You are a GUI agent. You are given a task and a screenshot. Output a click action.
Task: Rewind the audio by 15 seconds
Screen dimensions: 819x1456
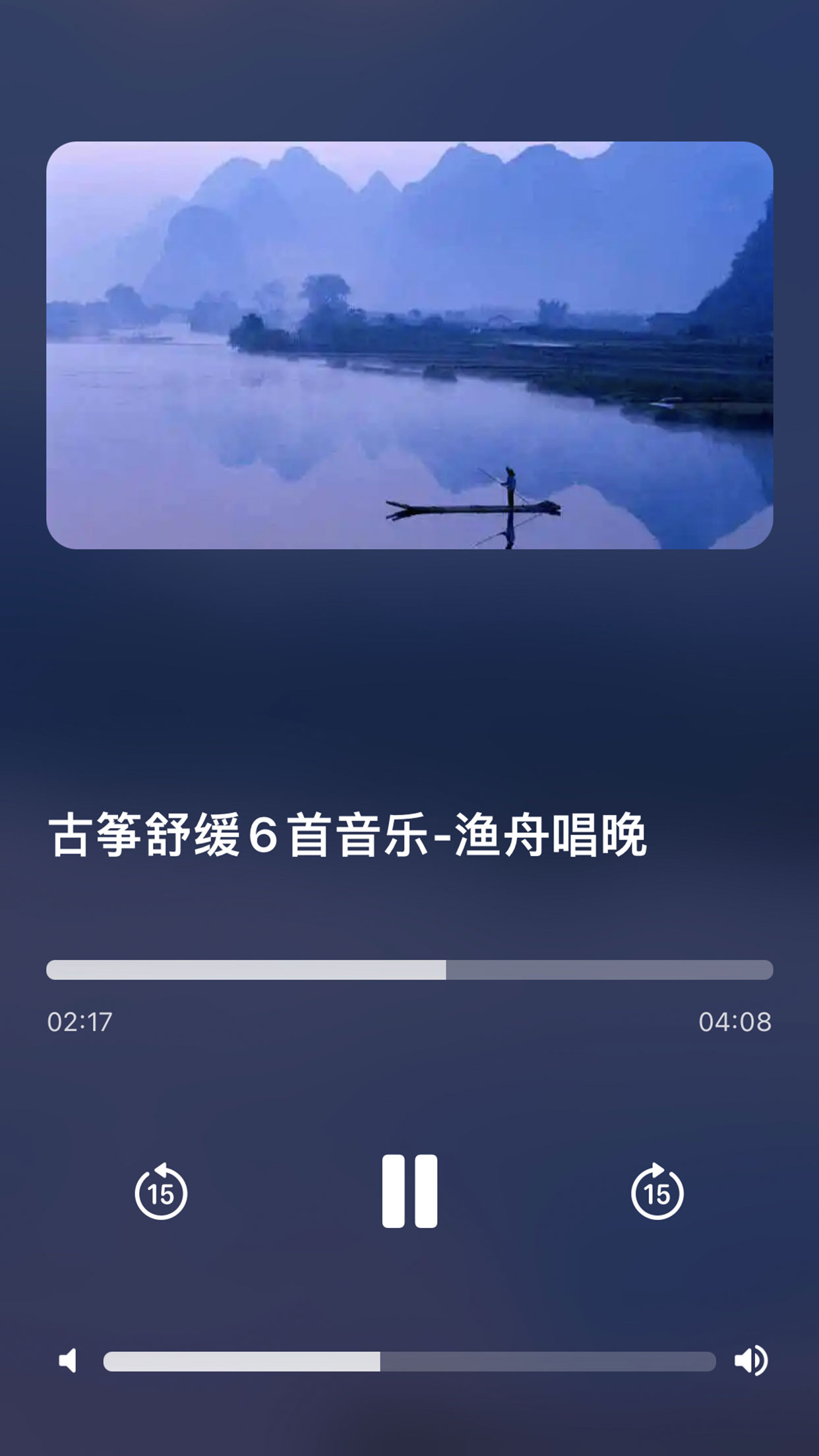pyautogui.click(x=161, y=1191)
